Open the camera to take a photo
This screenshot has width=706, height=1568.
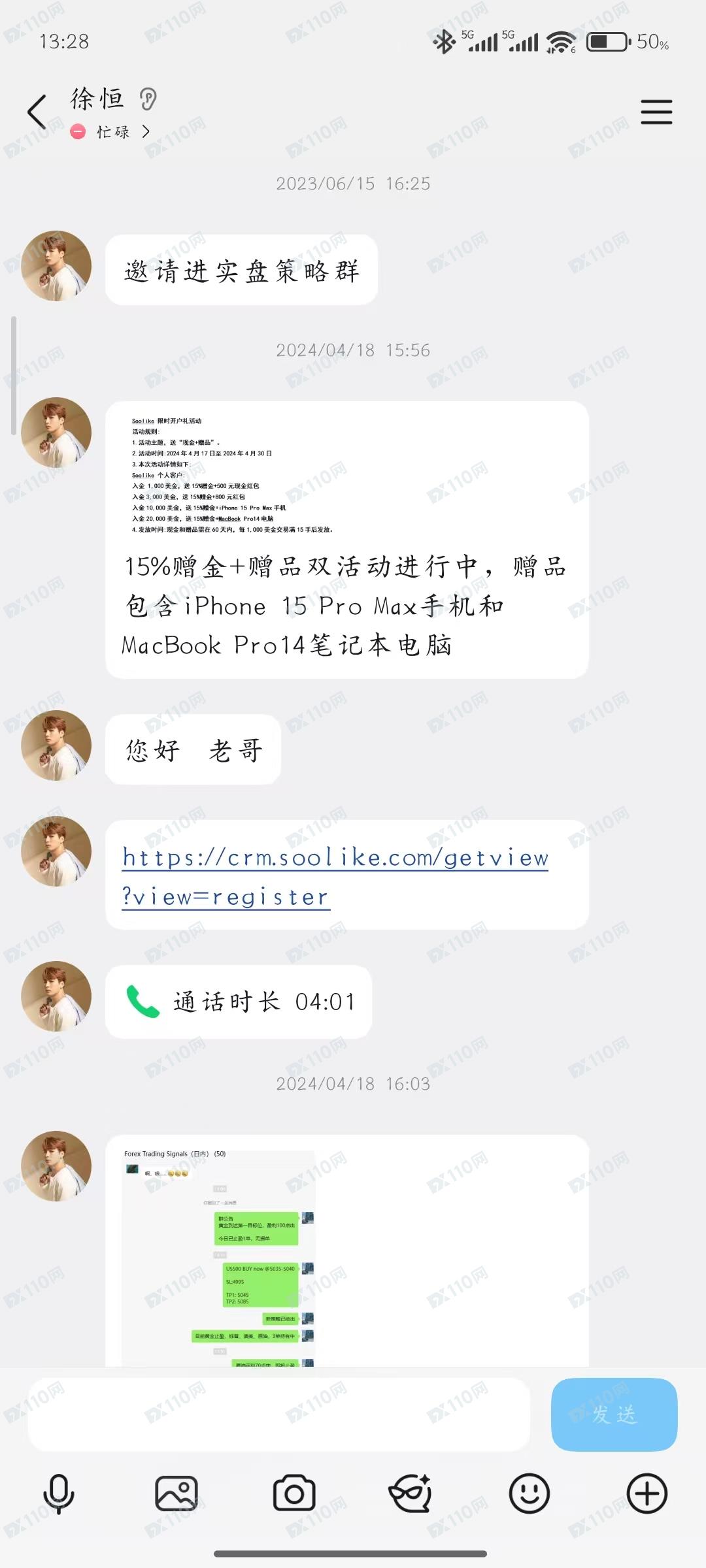(x=294, y=1494)
